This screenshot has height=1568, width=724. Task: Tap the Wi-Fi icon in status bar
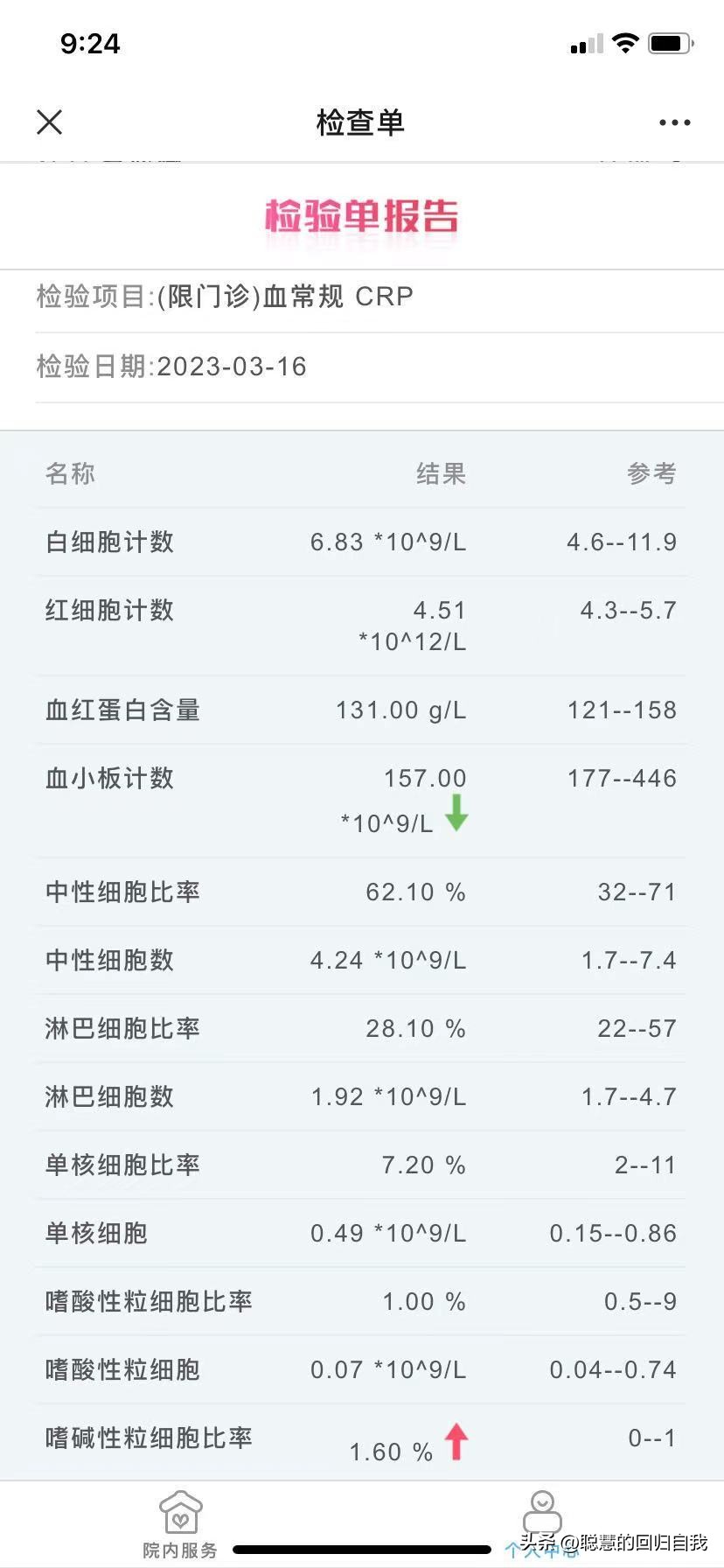pos(626,41)
